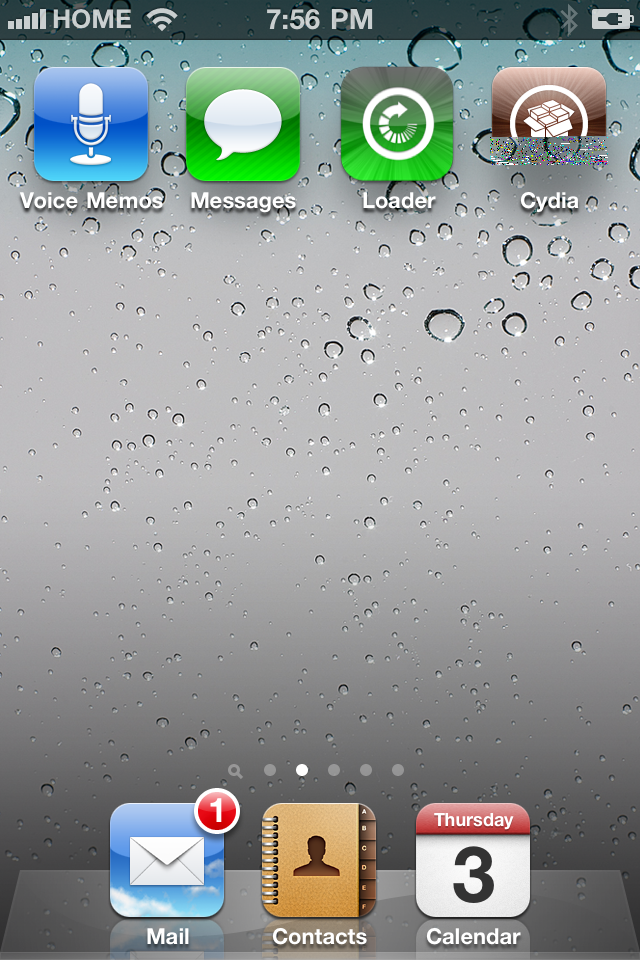The image size is (640, 960).
Task: Open the Contacts app
Action: pos(319,860)
